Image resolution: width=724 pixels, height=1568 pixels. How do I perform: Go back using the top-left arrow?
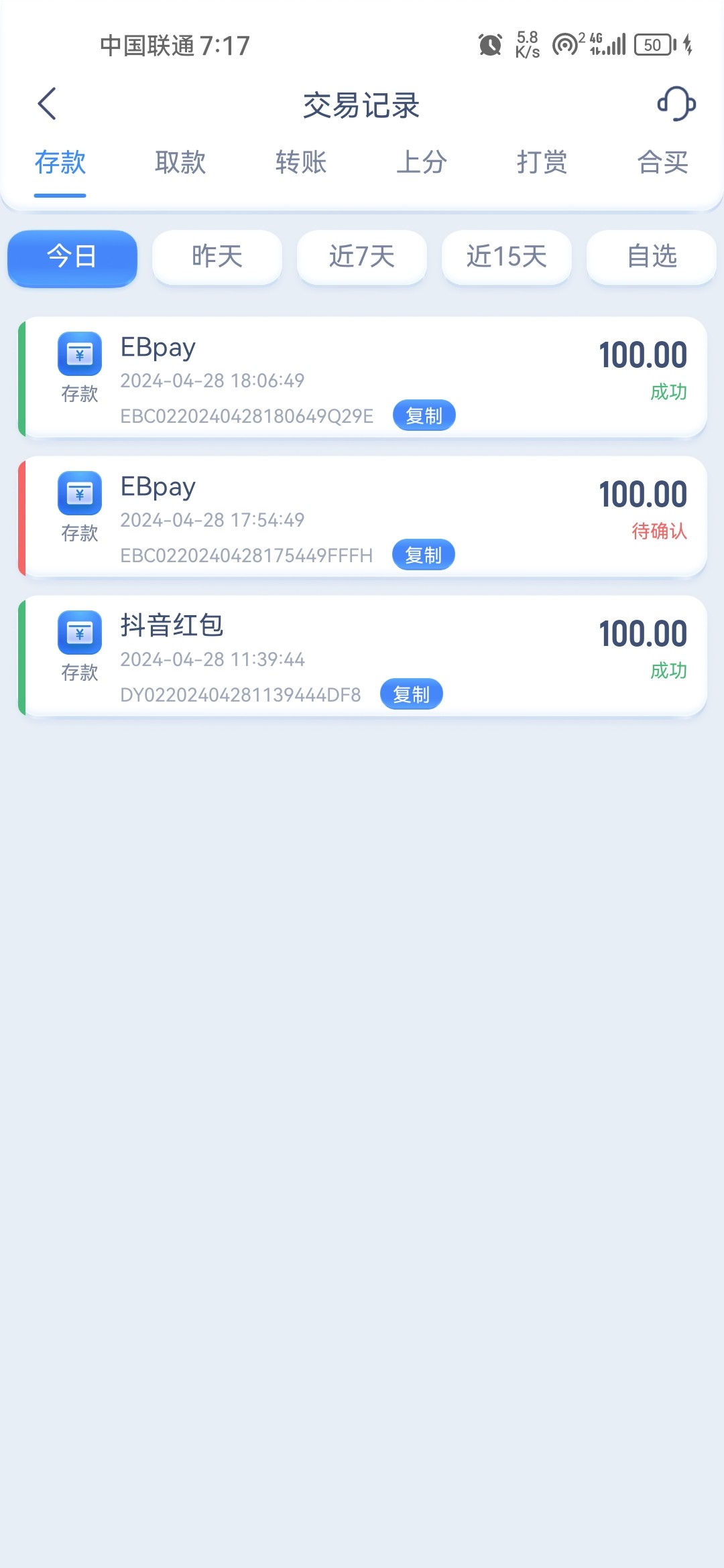coord(47,104)
